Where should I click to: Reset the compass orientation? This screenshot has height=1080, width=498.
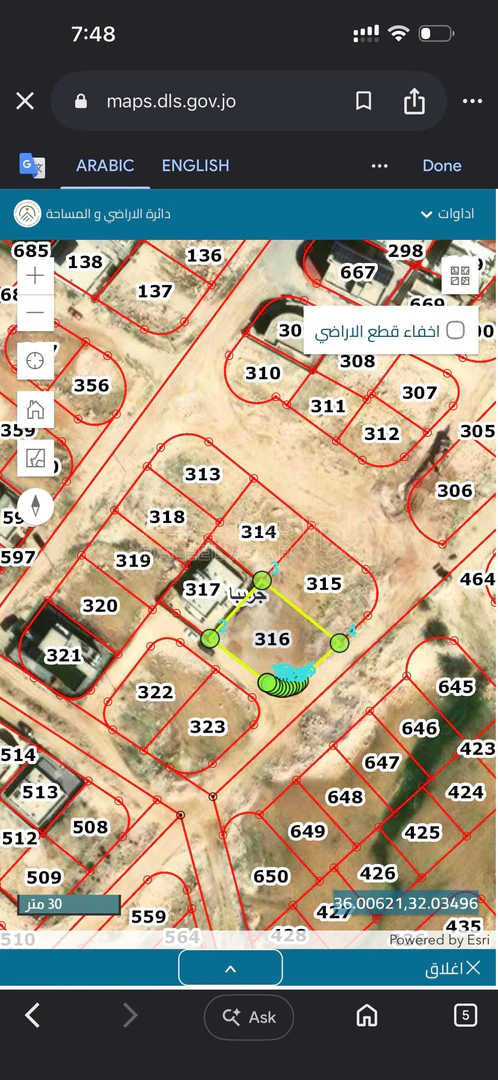(35, 506)
